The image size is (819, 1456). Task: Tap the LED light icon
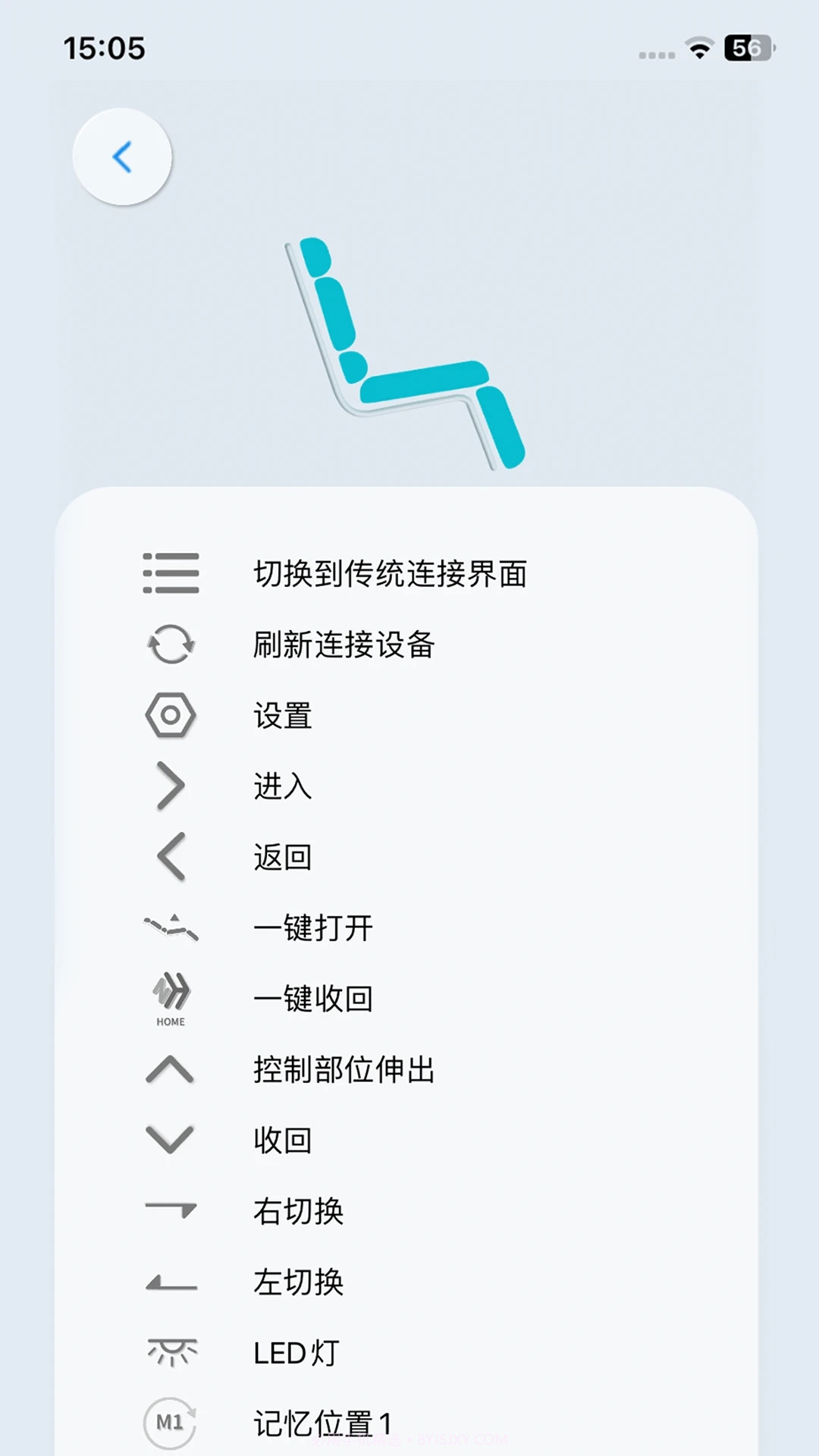point(170,1351)
